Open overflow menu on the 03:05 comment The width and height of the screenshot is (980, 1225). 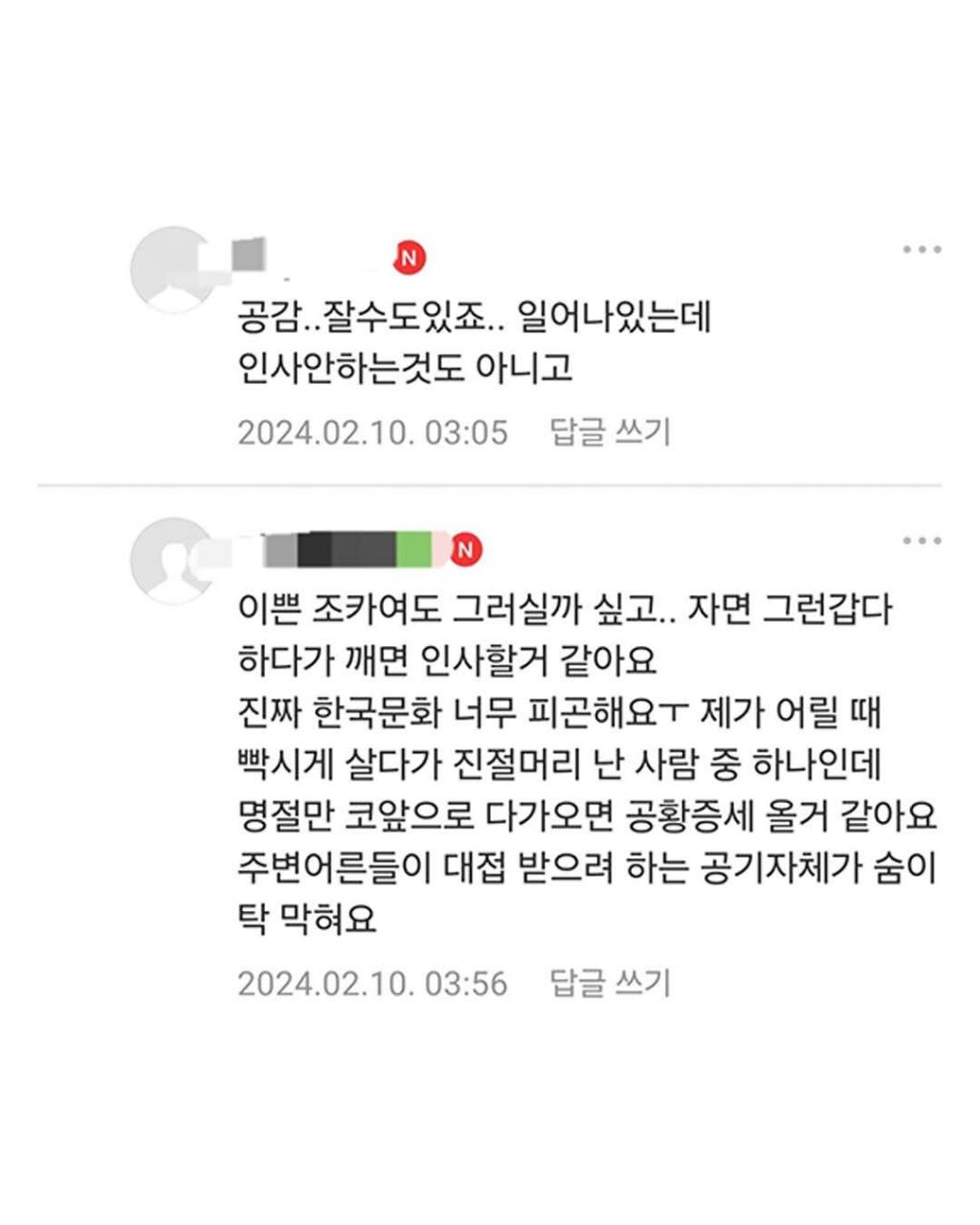coord(922,250)
